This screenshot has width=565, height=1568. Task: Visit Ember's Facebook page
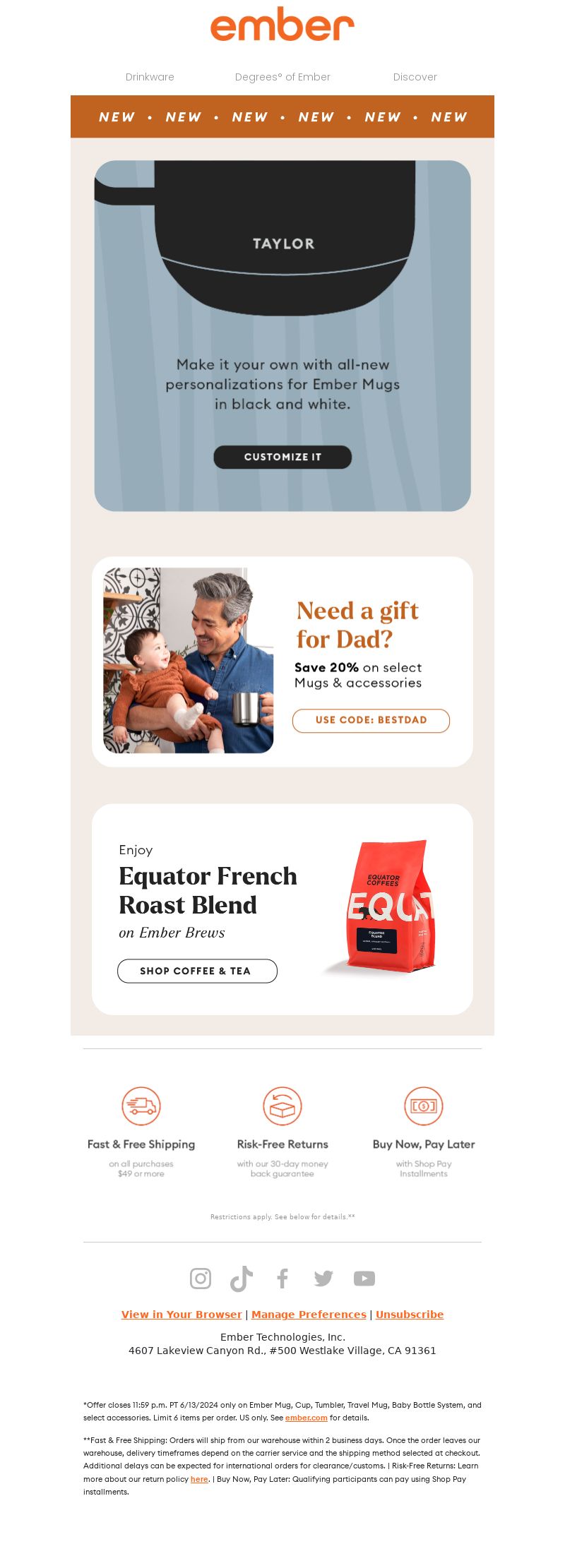(x=282, y=1278)
